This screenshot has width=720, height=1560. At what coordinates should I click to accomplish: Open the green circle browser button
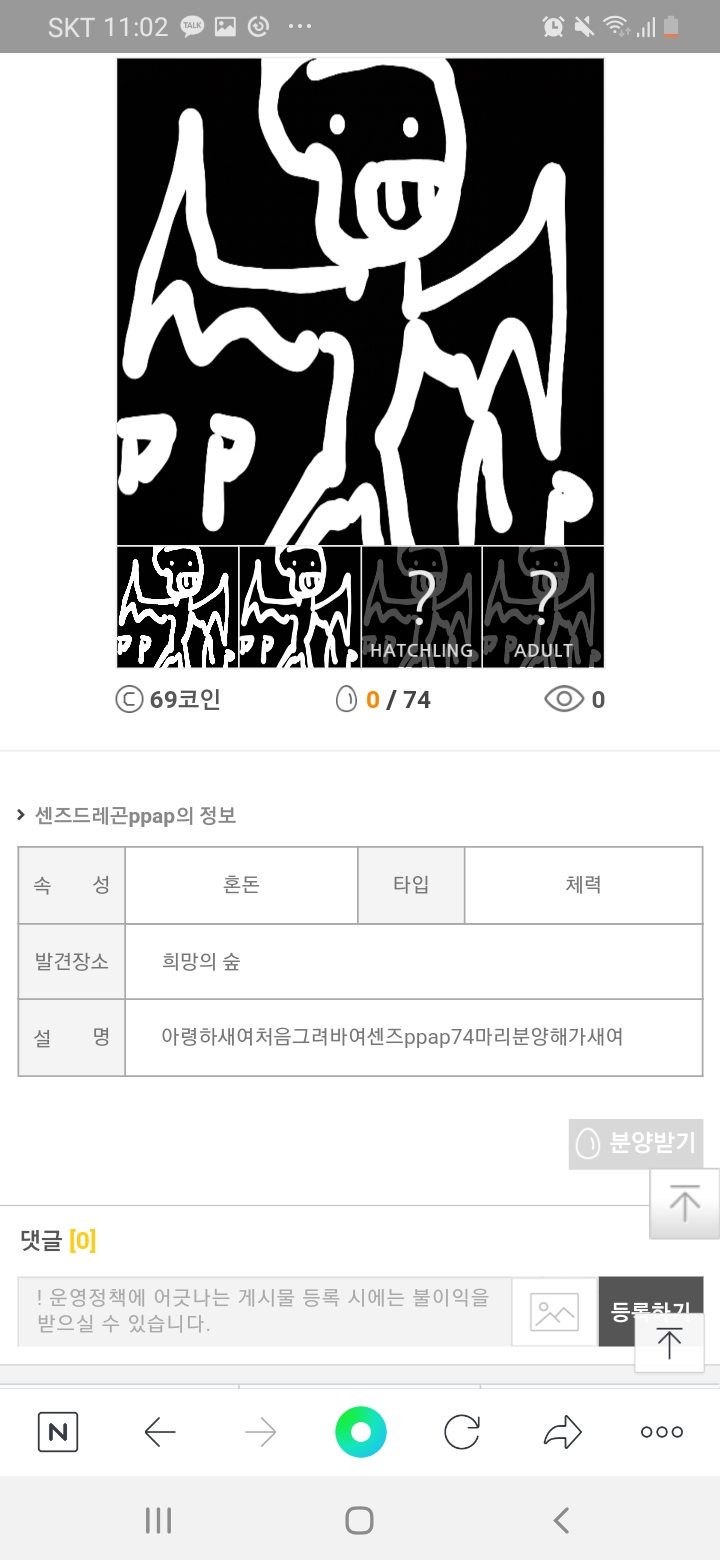point(360,1432)
